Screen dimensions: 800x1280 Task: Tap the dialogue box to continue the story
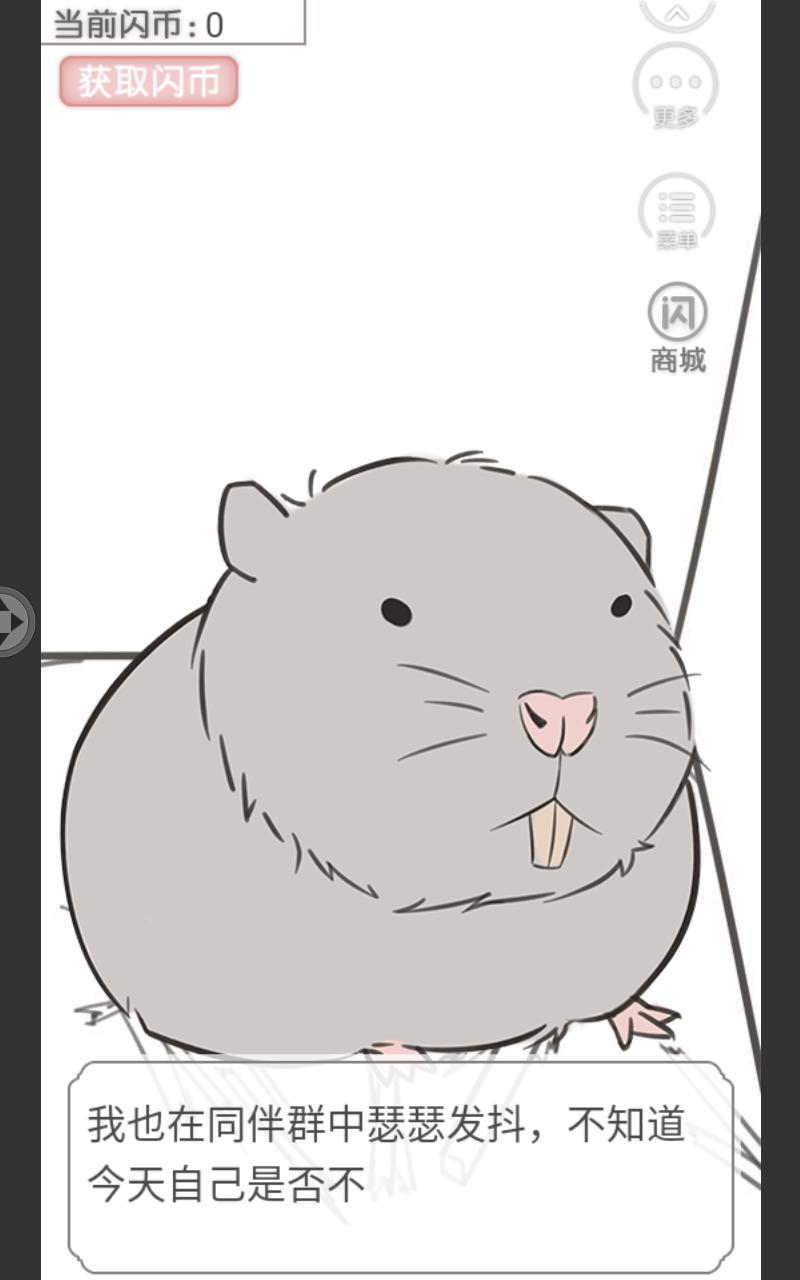coord(400,1167)
